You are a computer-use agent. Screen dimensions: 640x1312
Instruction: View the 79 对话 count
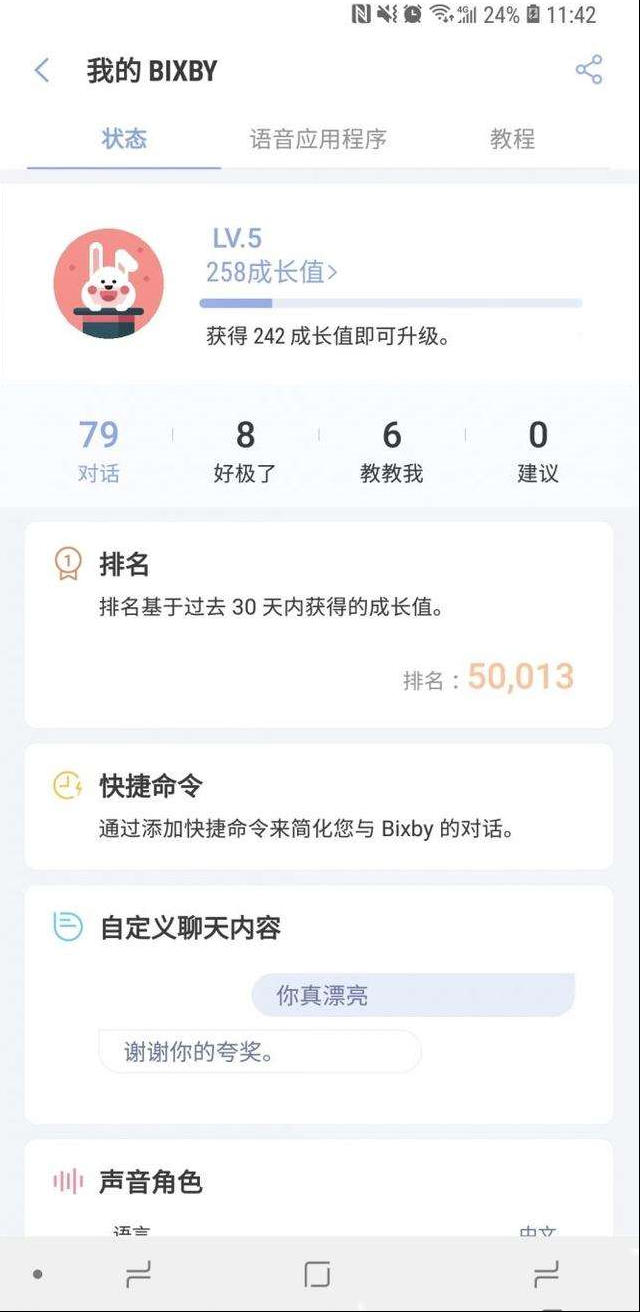[x=98, y=451]
